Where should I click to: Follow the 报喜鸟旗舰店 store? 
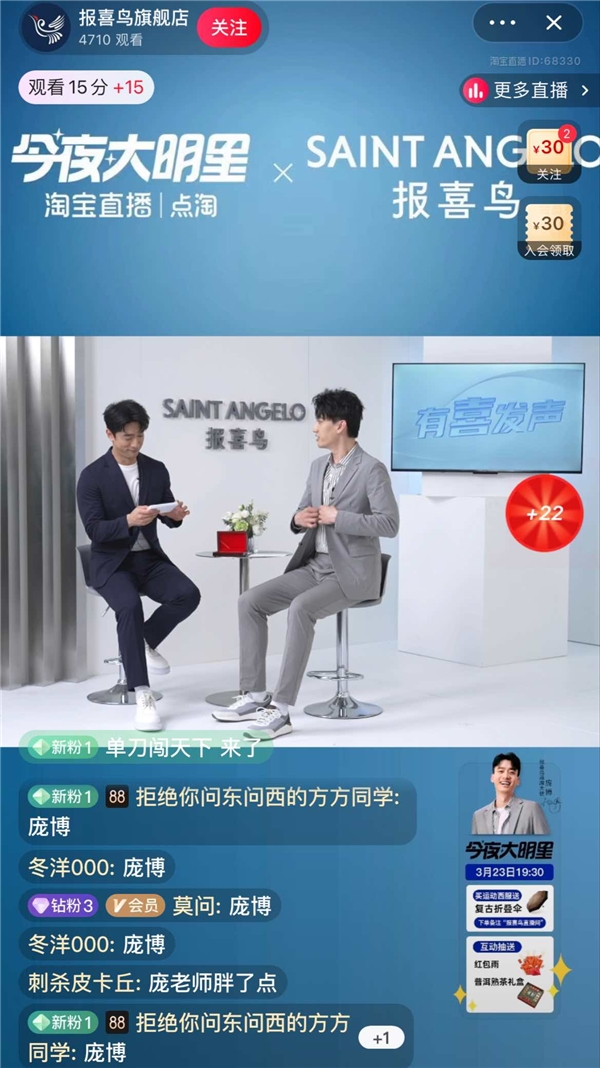pyautogui.click(x=228, y=28)
